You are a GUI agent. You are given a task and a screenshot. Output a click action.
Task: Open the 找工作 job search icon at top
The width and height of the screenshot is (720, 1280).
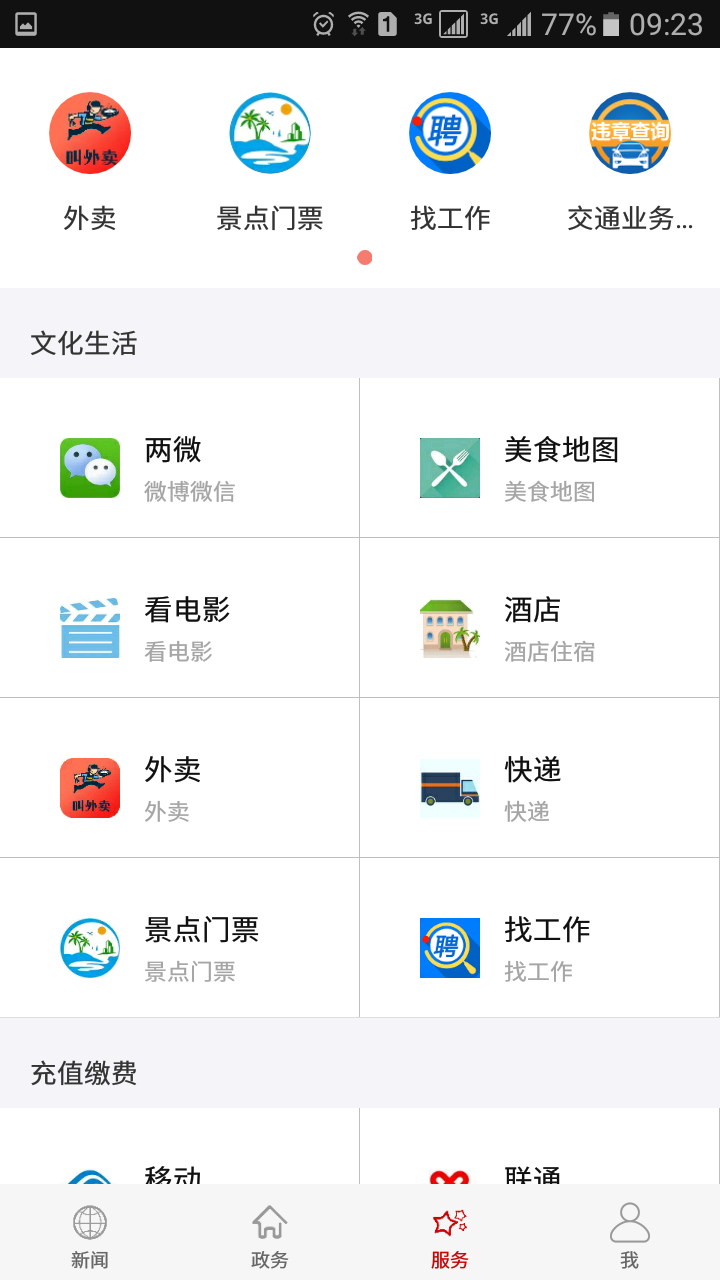click(450, 133)
